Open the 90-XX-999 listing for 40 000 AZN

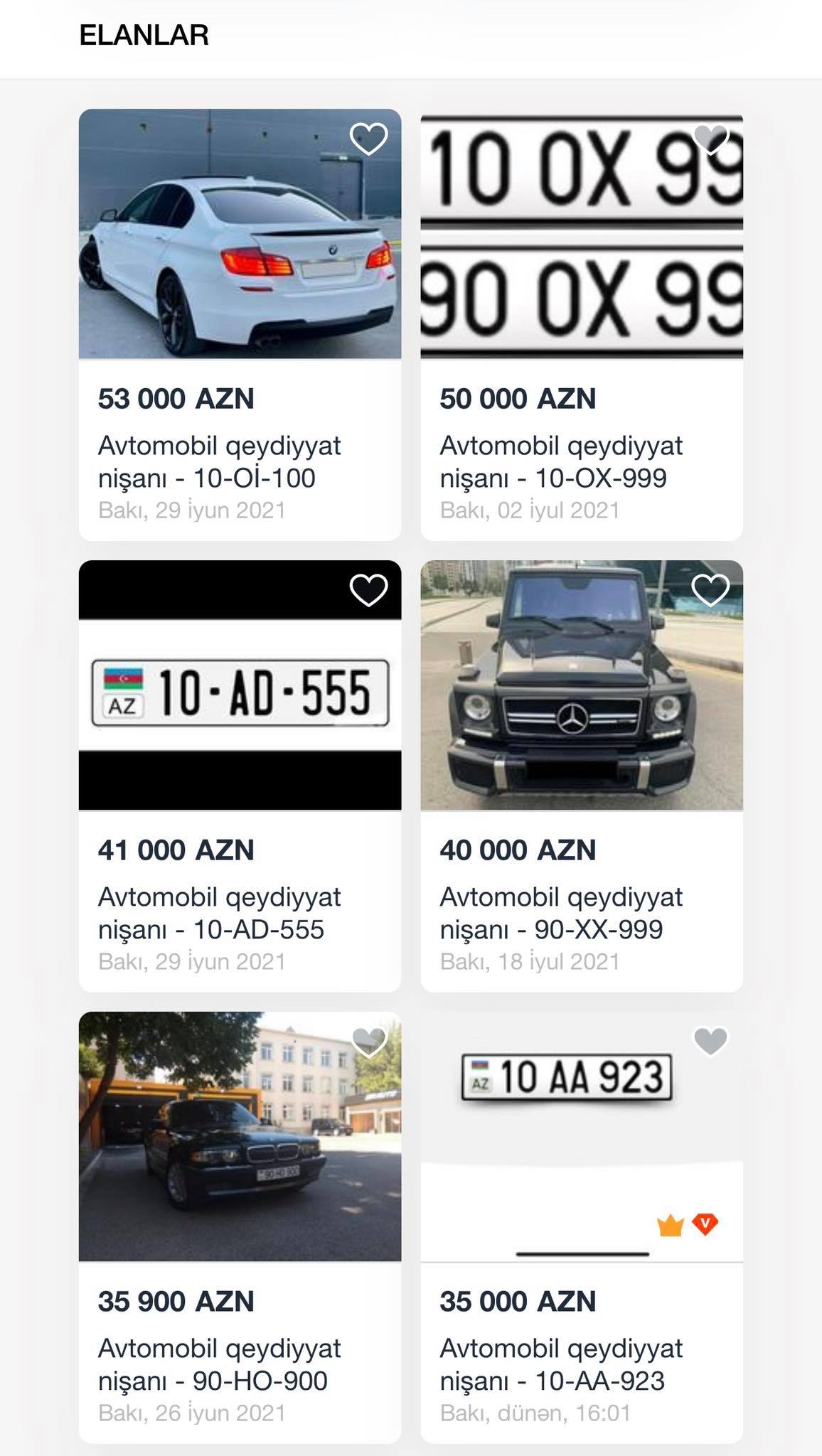point(582,776)
